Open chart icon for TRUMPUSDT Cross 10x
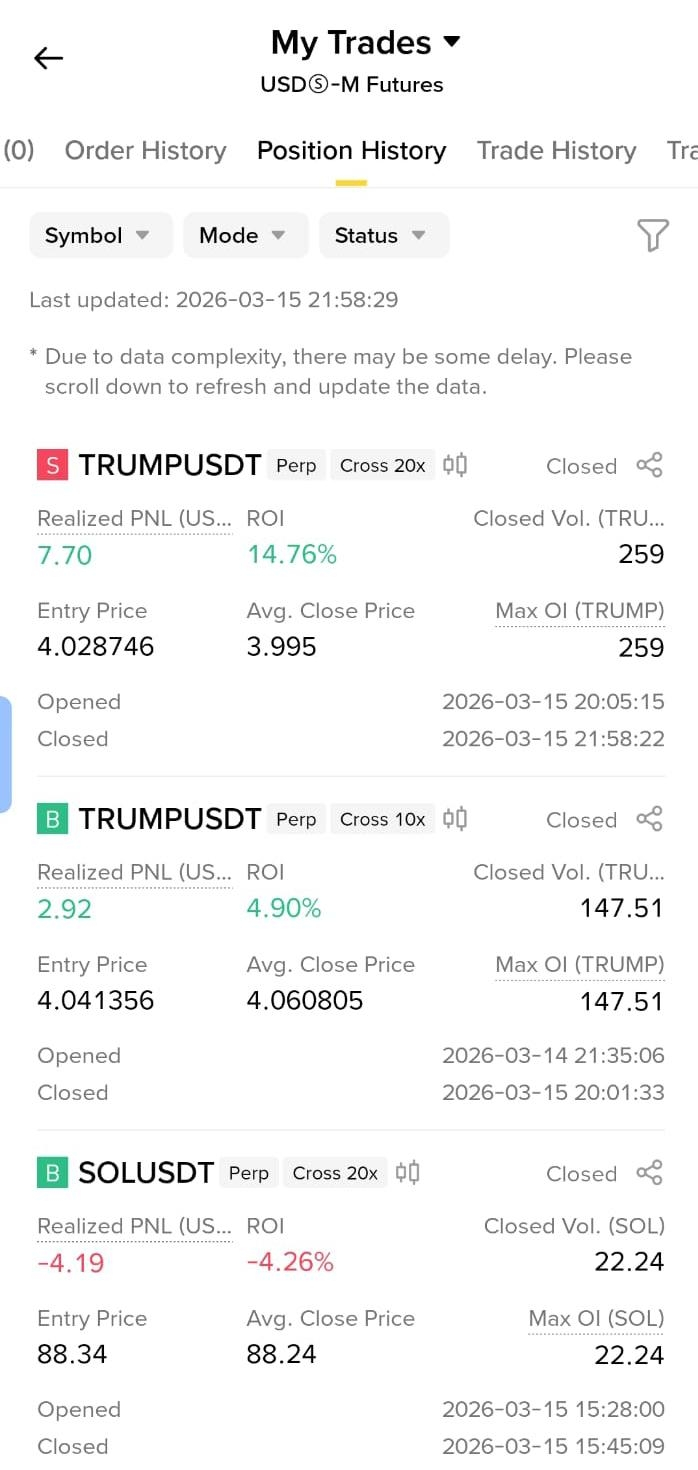 [x=455, y=819]
